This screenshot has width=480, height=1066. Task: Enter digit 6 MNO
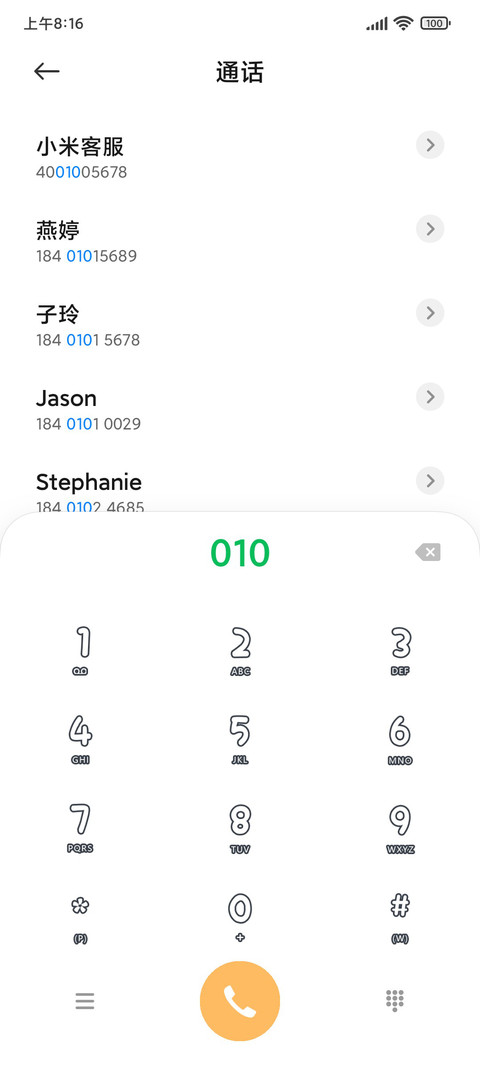(x=400, y=740)
